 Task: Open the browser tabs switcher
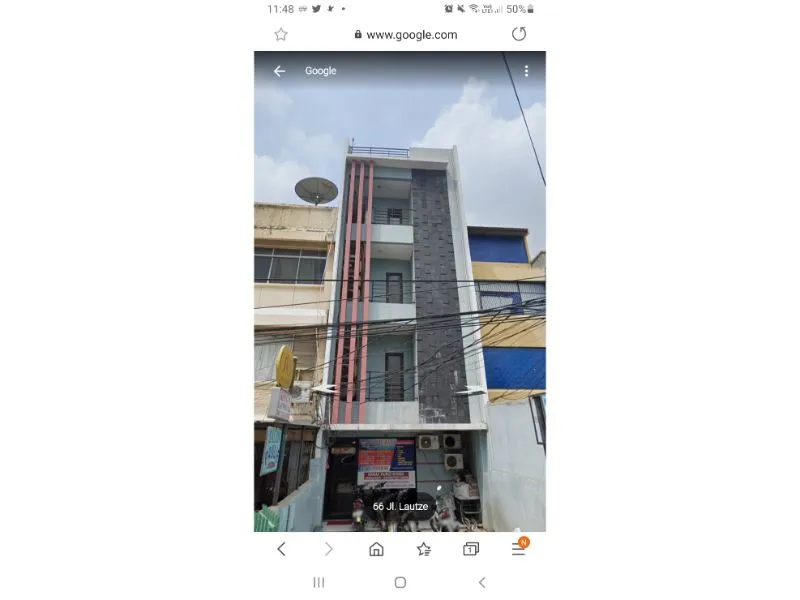click(x=471, y=549)
